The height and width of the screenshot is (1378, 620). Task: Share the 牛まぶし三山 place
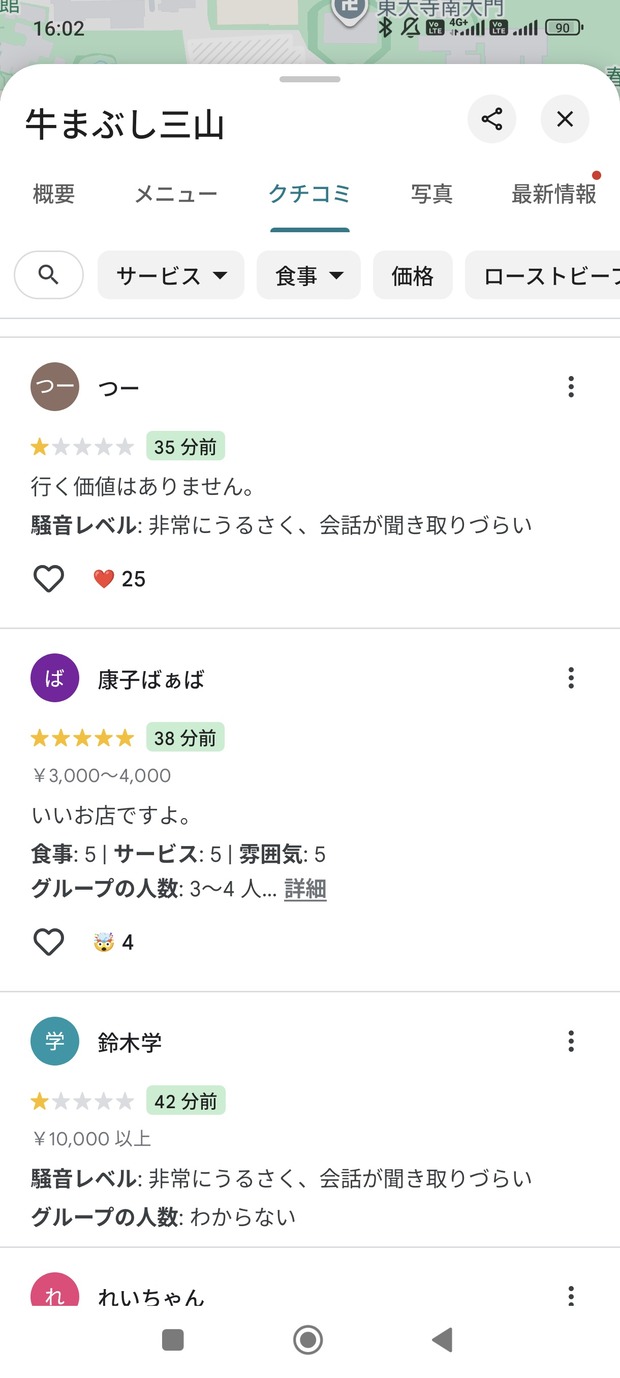[x=492, y=120]
